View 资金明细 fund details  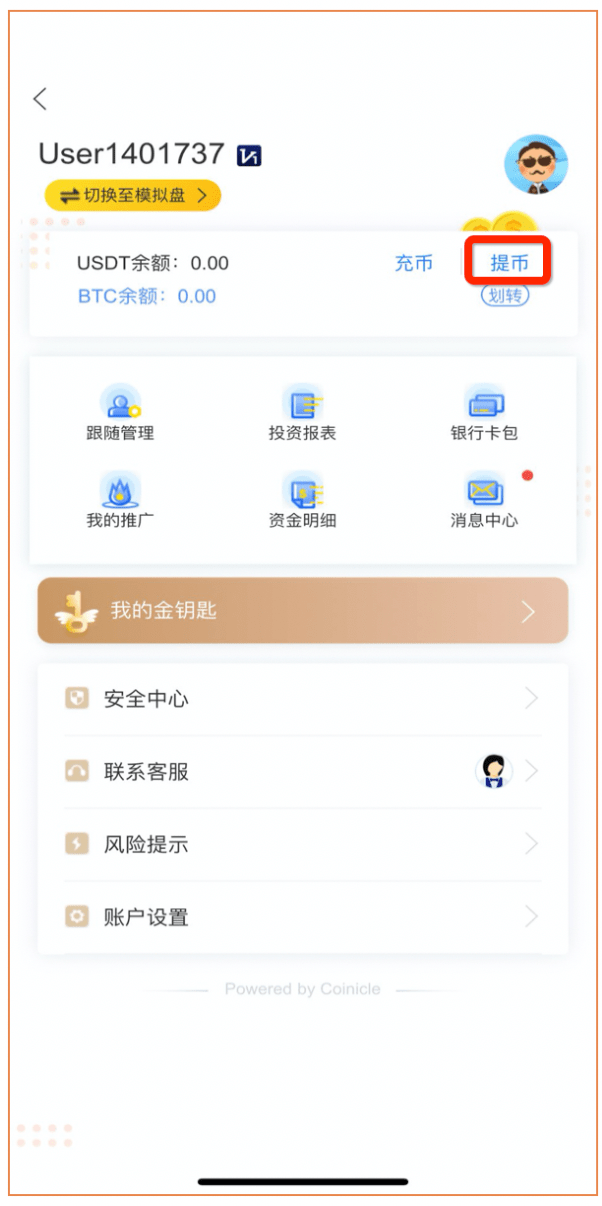302,502
